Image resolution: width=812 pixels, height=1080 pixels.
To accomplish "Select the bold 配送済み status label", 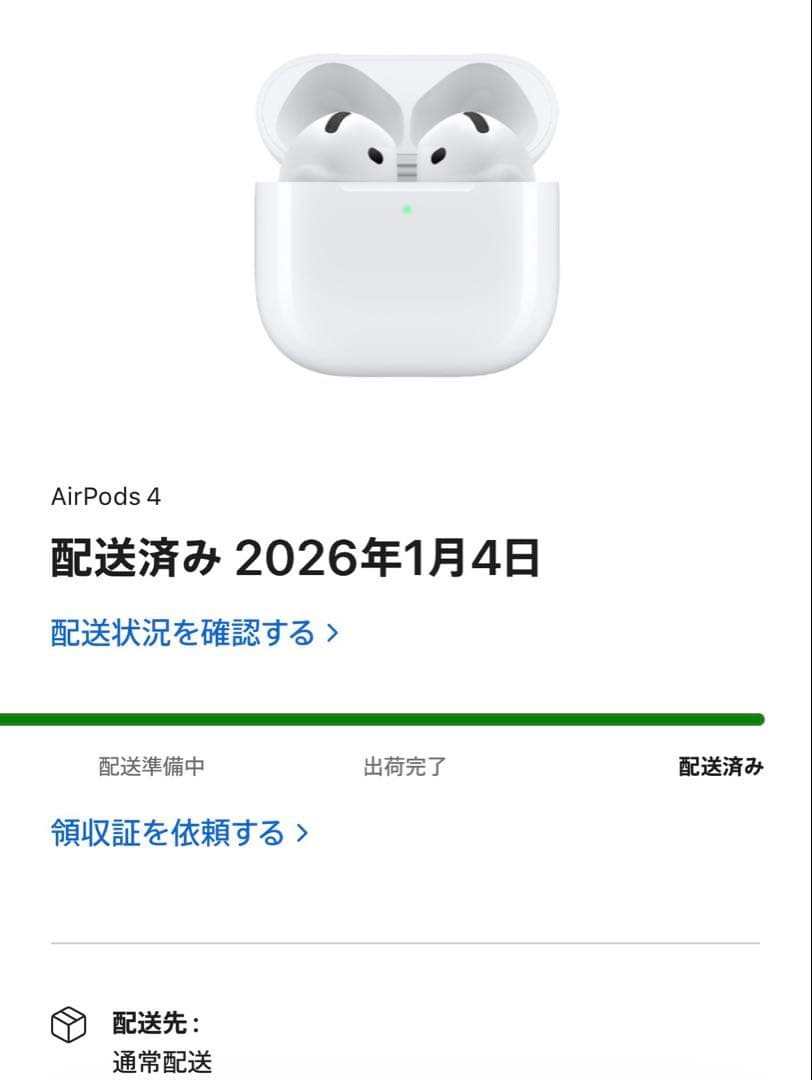I will click(x=720, y=765).
